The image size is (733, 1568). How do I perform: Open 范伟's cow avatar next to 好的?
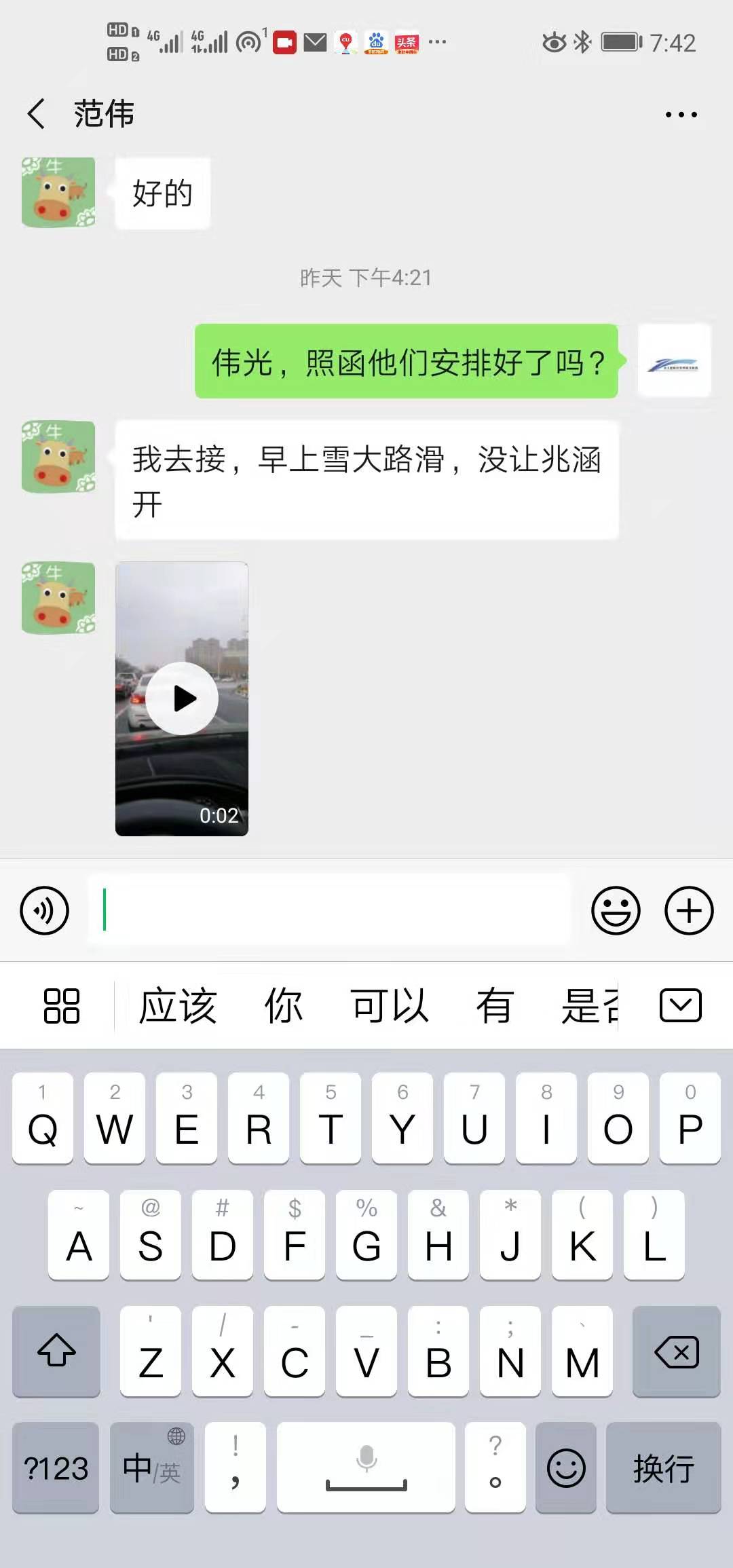(58, 193)
